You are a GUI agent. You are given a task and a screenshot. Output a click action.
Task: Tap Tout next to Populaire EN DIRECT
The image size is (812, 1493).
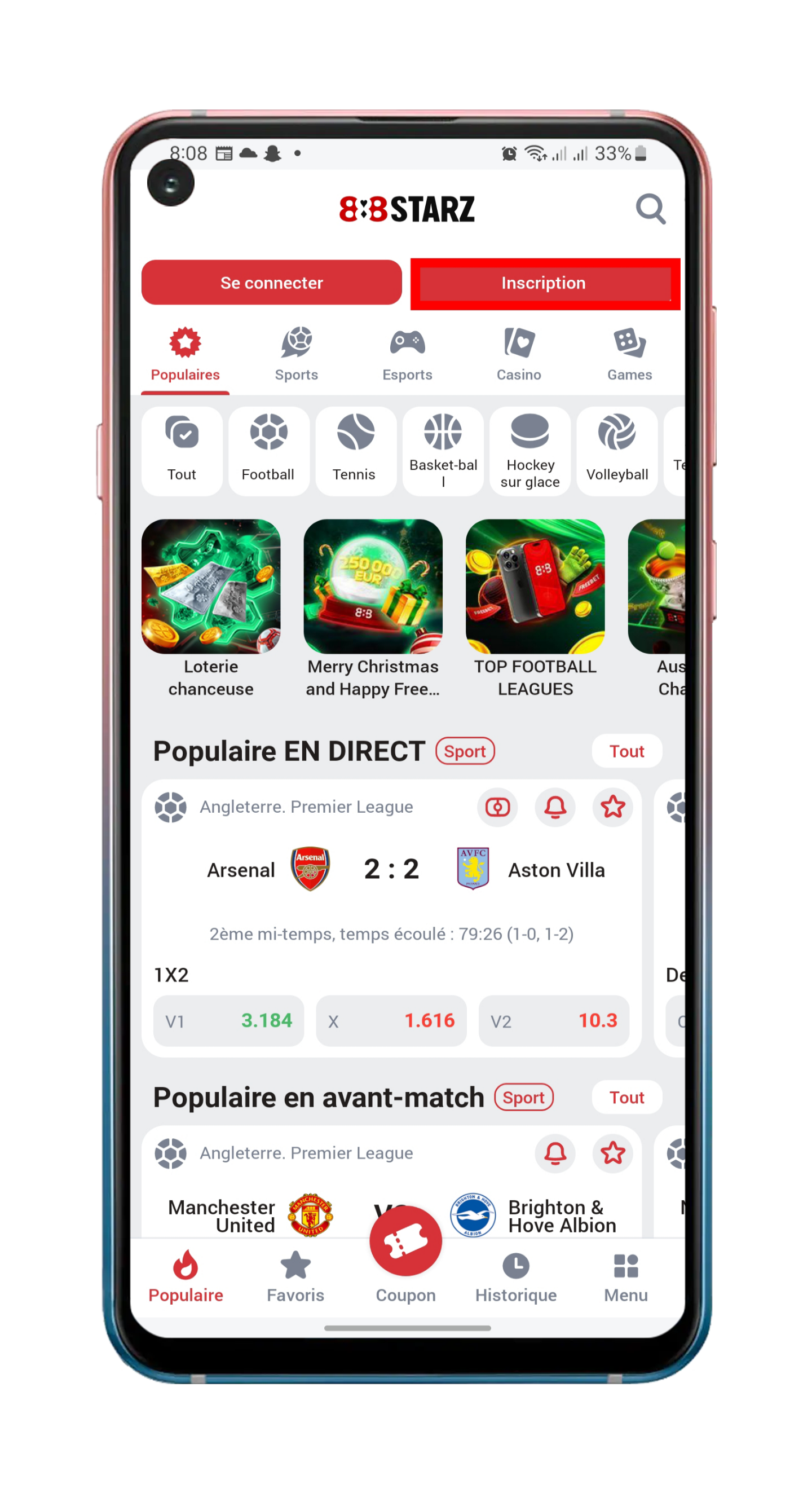[x=626, y=751]
